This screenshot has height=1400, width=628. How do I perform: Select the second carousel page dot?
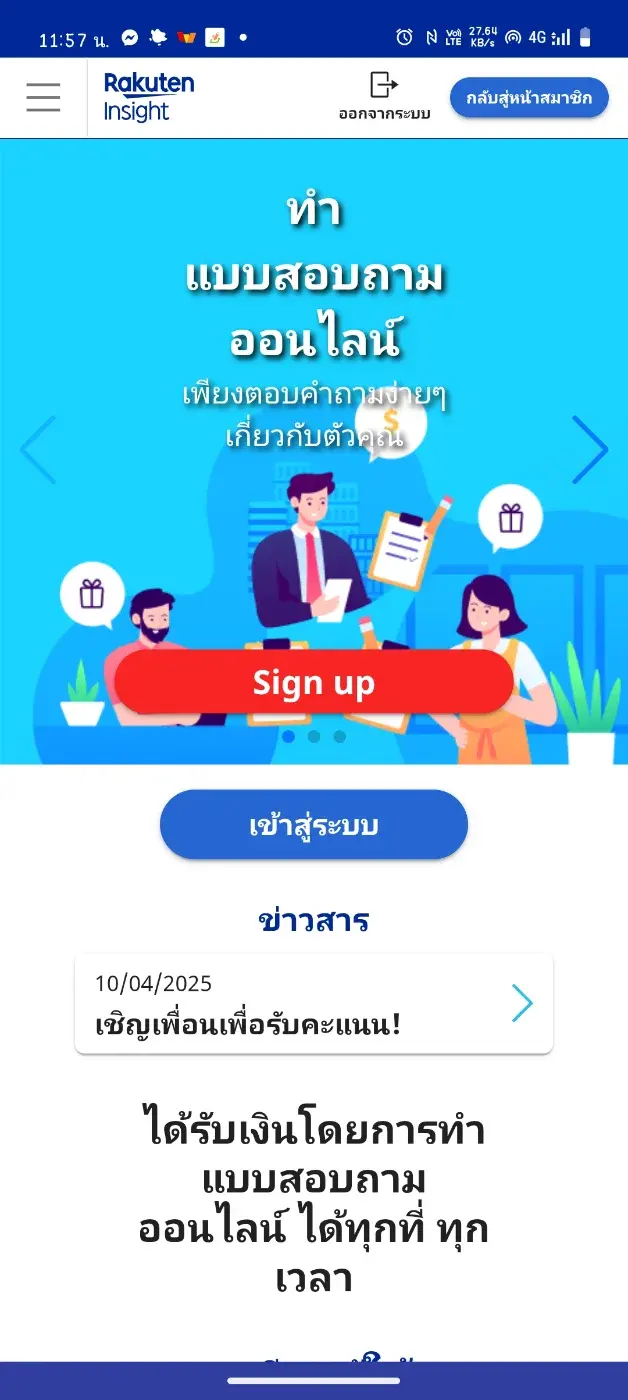[x=314, y=736]
